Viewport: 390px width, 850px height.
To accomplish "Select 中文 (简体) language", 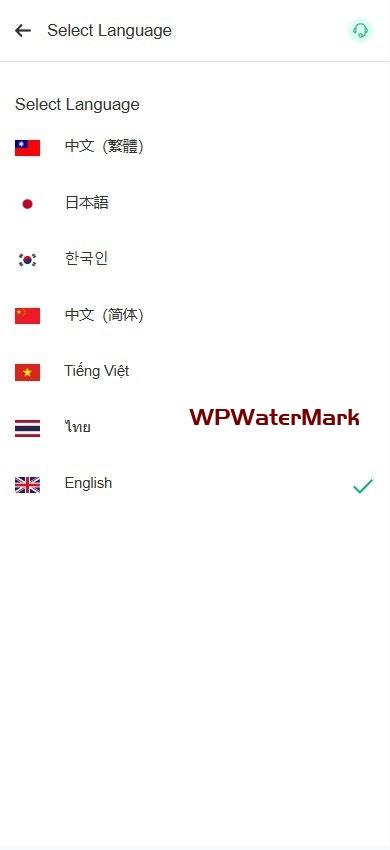I will coord(195,315).
